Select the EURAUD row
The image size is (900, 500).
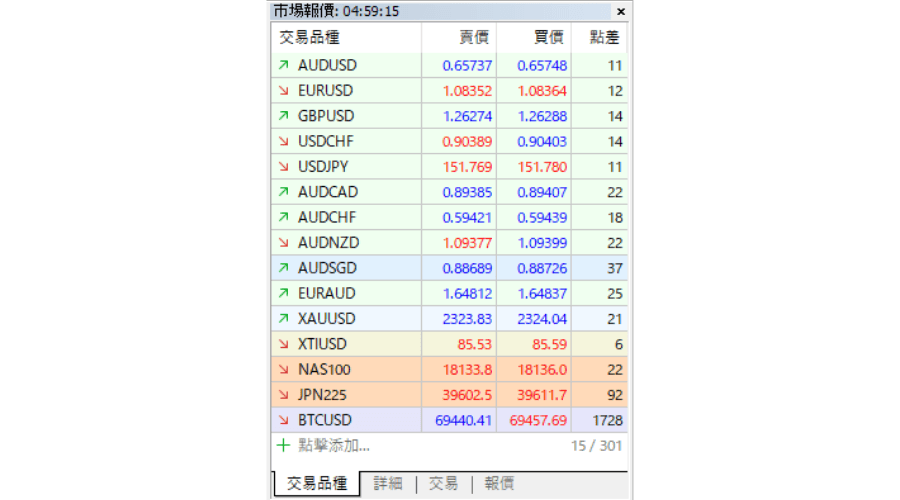327,294
